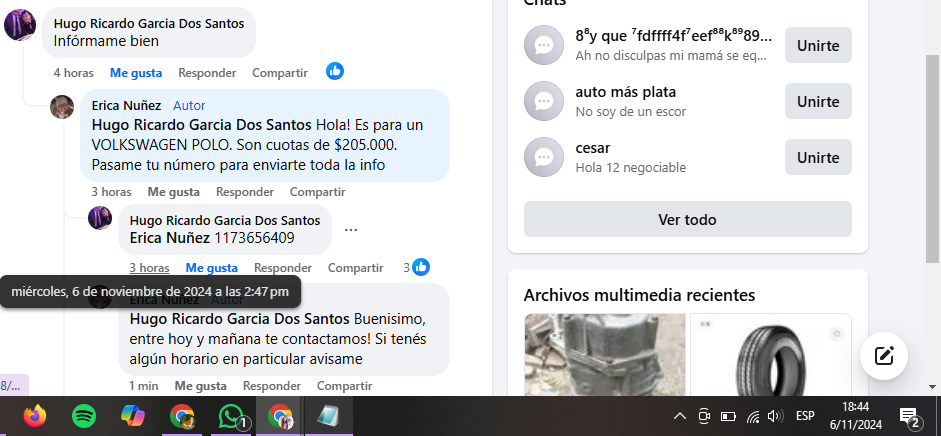This screenshot has height=436, width=941.
Task: Open Spotify from the taskbar
Action: coord(84,416)
